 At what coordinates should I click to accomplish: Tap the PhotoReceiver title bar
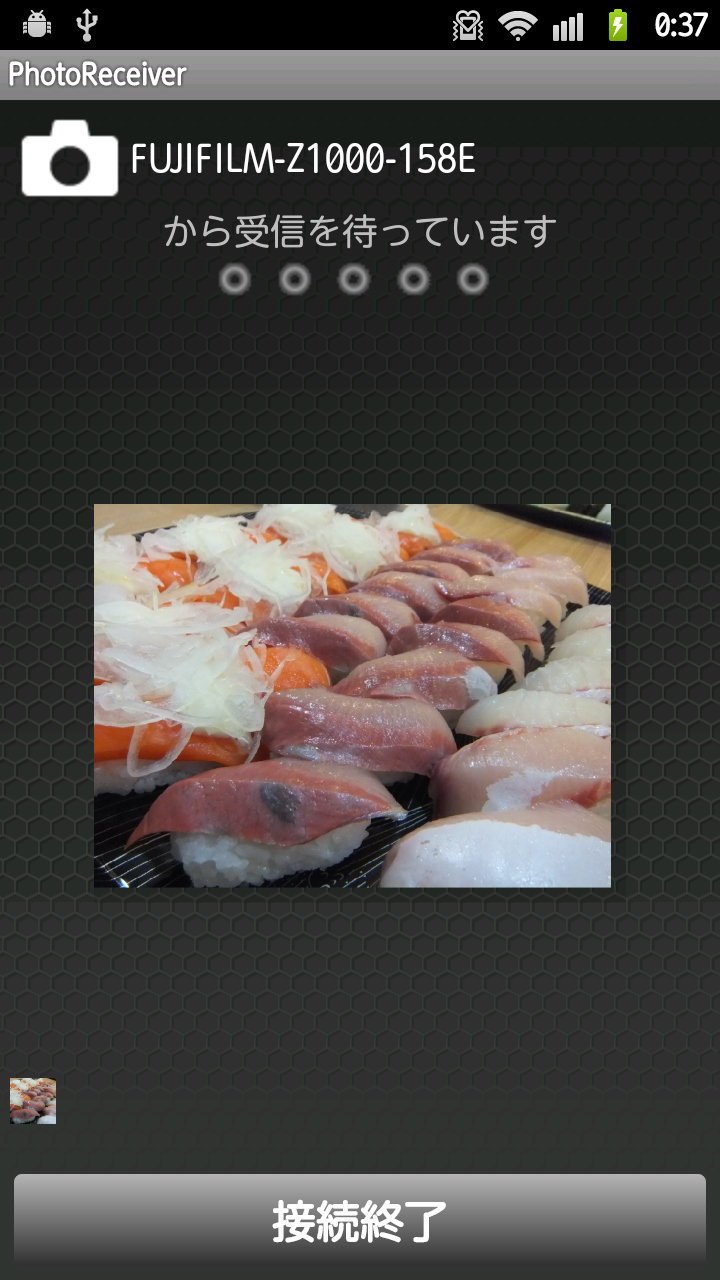[x=95, y=75]
